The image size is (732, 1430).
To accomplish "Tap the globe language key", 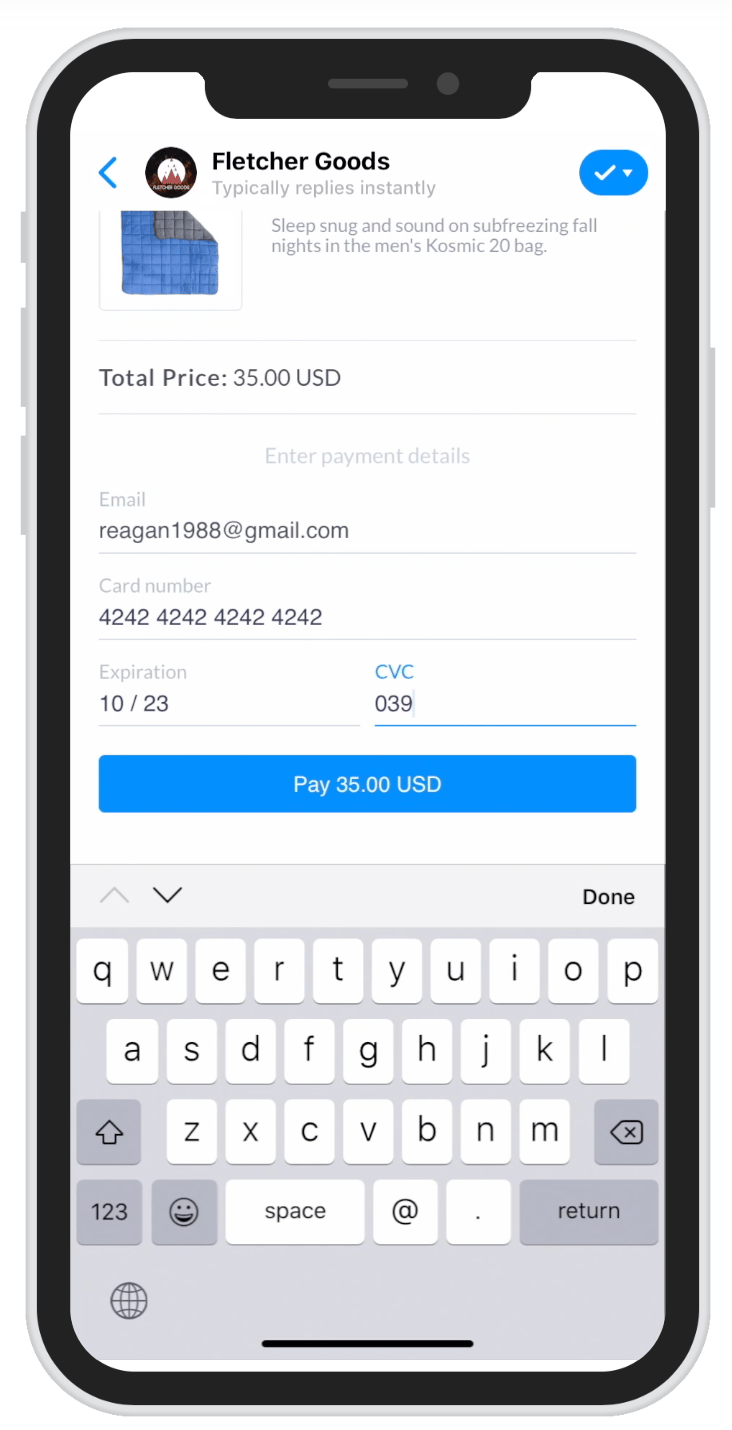I will point(129,1301).
